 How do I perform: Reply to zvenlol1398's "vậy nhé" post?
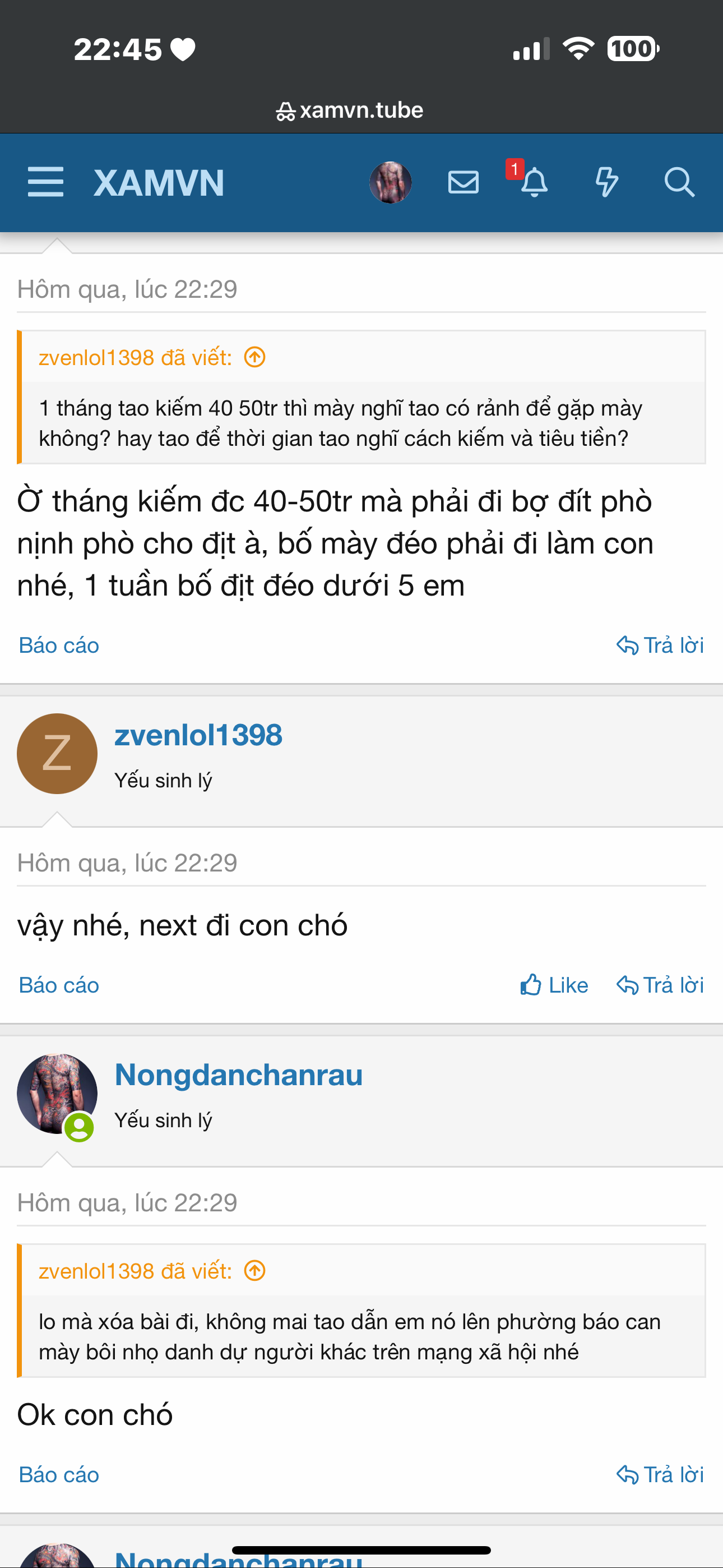(x=660, y=985)
